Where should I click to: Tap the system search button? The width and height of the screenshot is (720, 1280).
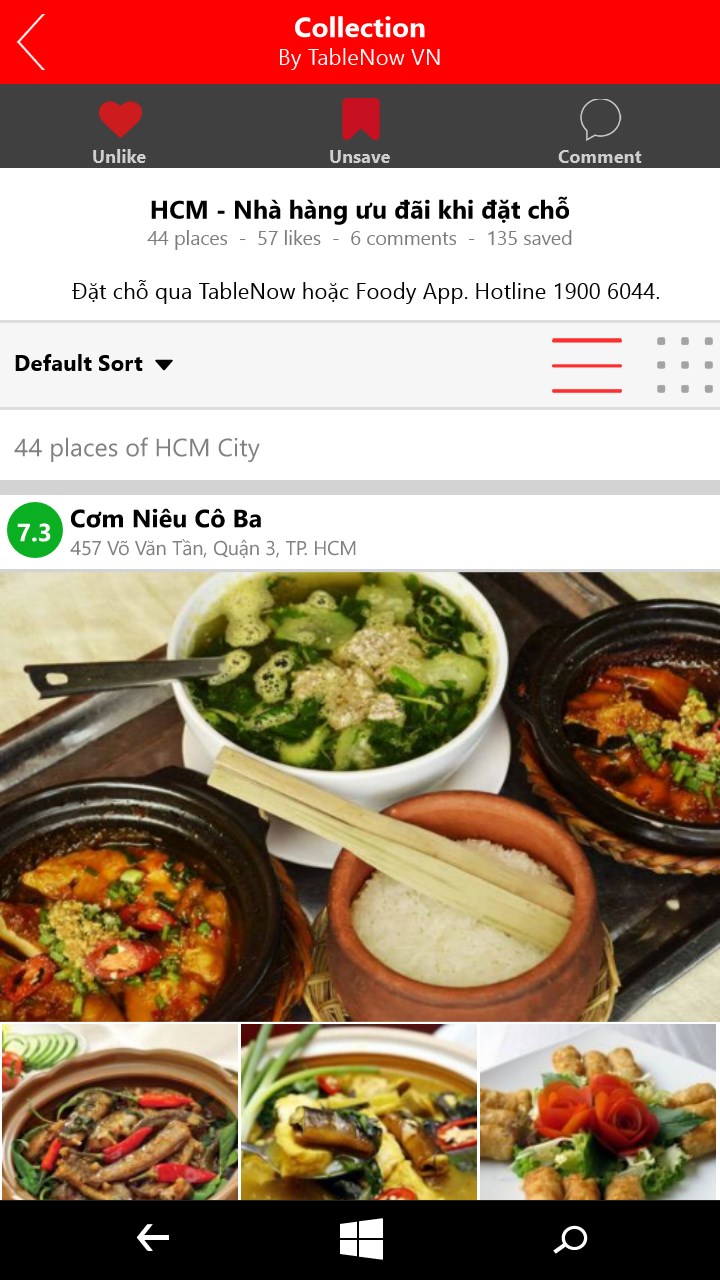570,1240
